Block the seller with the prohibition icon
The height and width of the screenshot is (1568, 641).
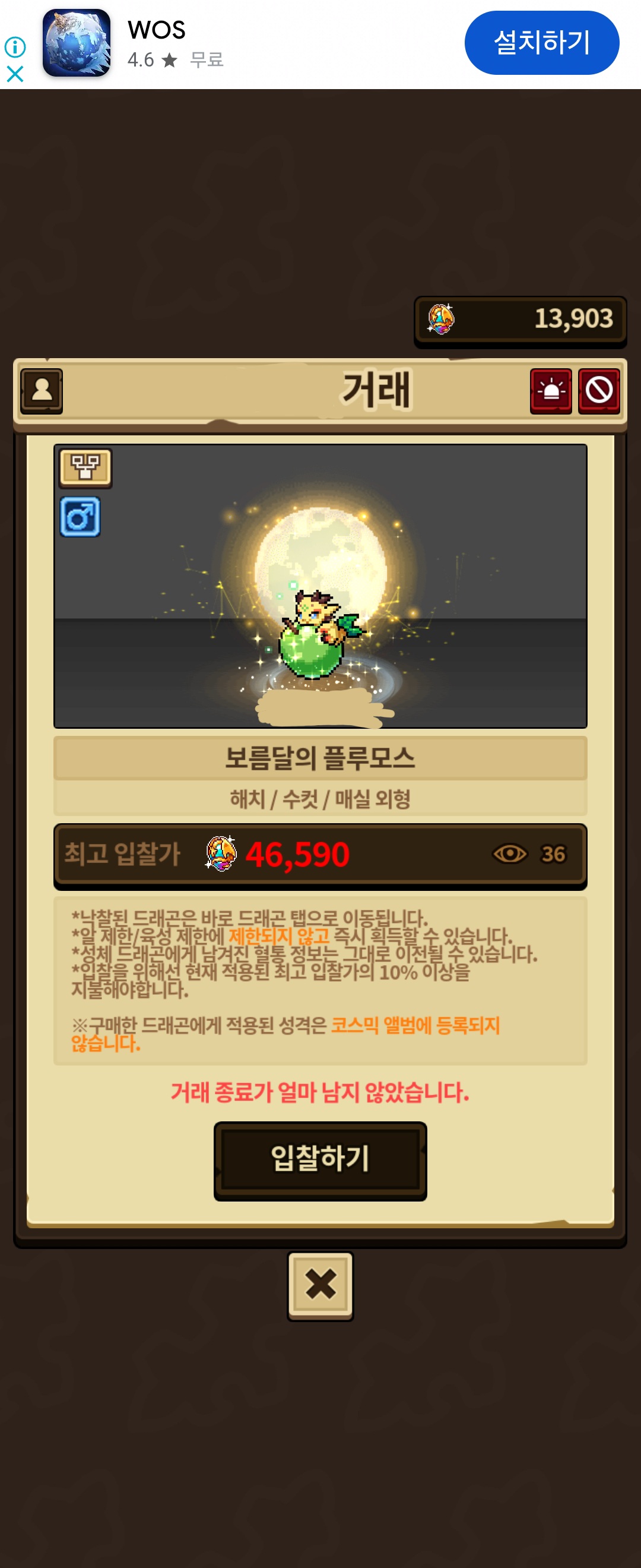pos(598,390)
